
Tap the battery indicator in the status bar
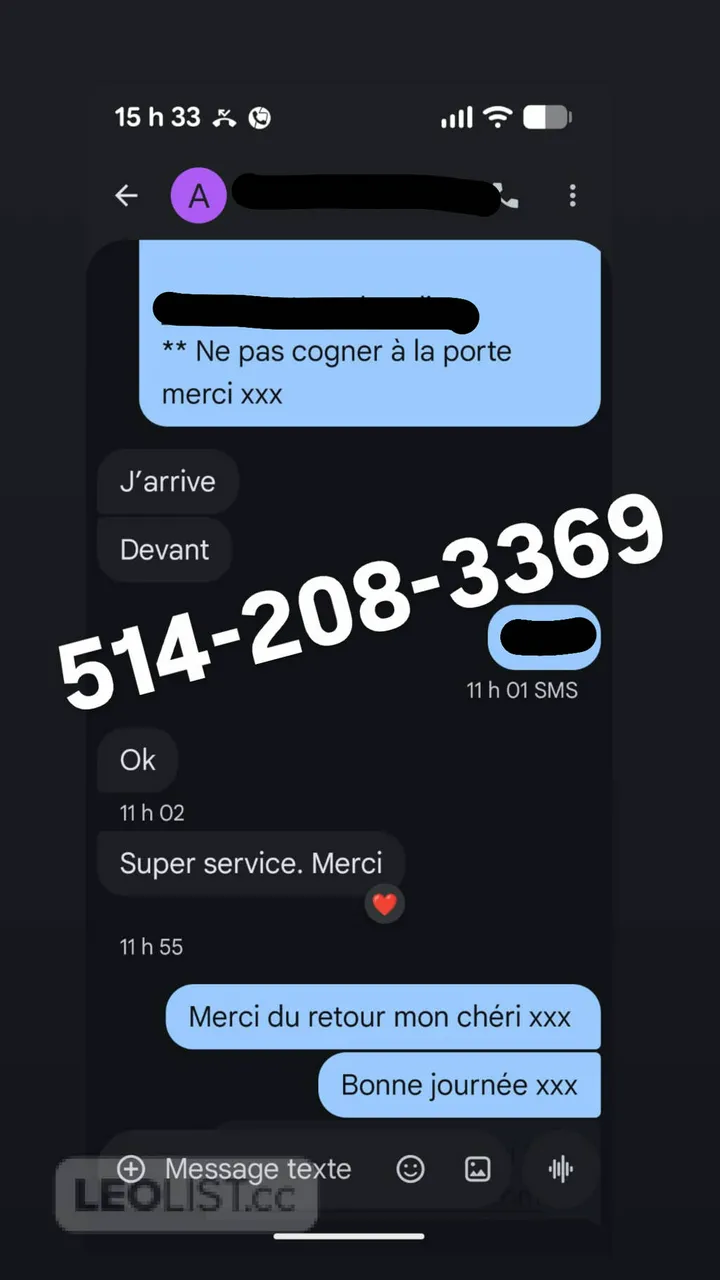click(x=546, y=117)
